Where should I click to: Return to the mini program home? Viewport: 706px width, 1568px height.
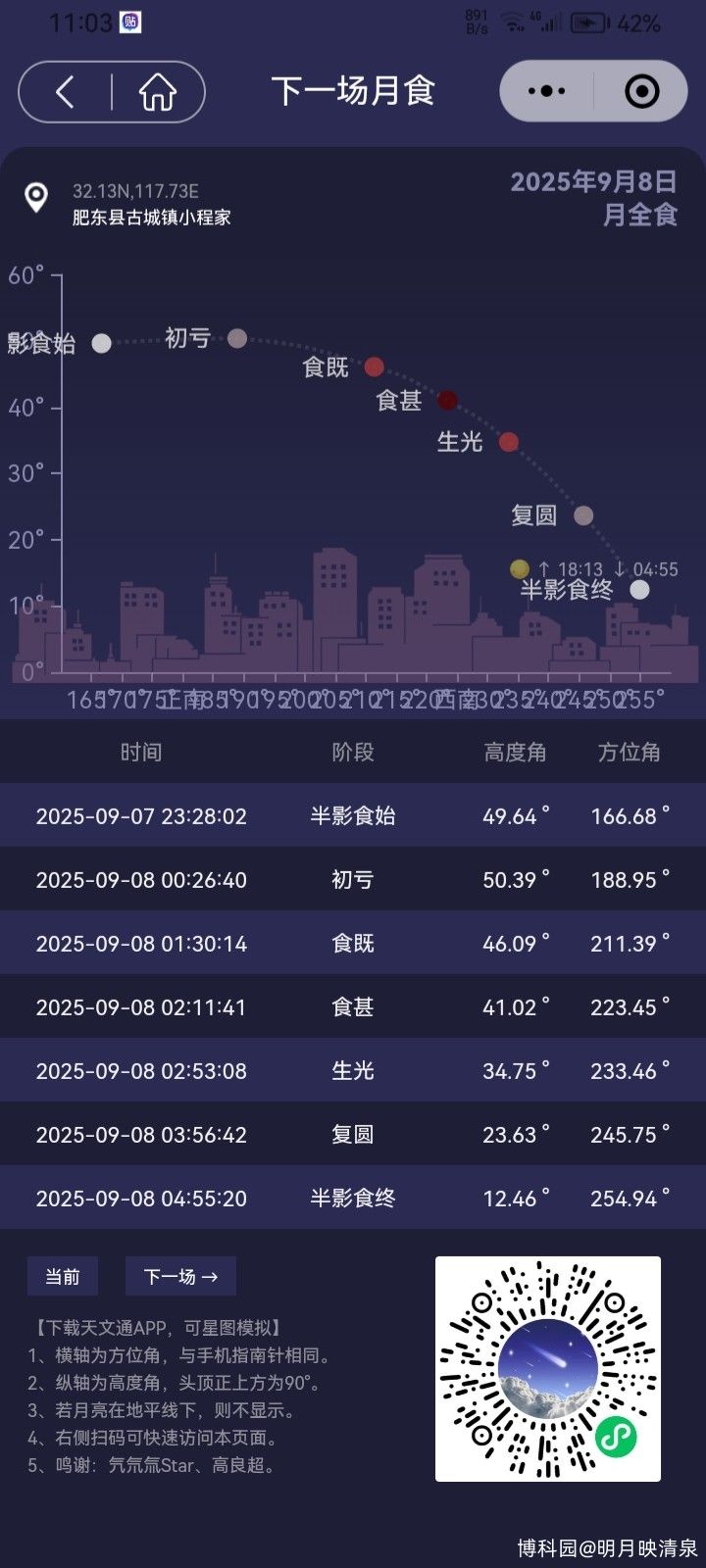click(x=157, y=92)
